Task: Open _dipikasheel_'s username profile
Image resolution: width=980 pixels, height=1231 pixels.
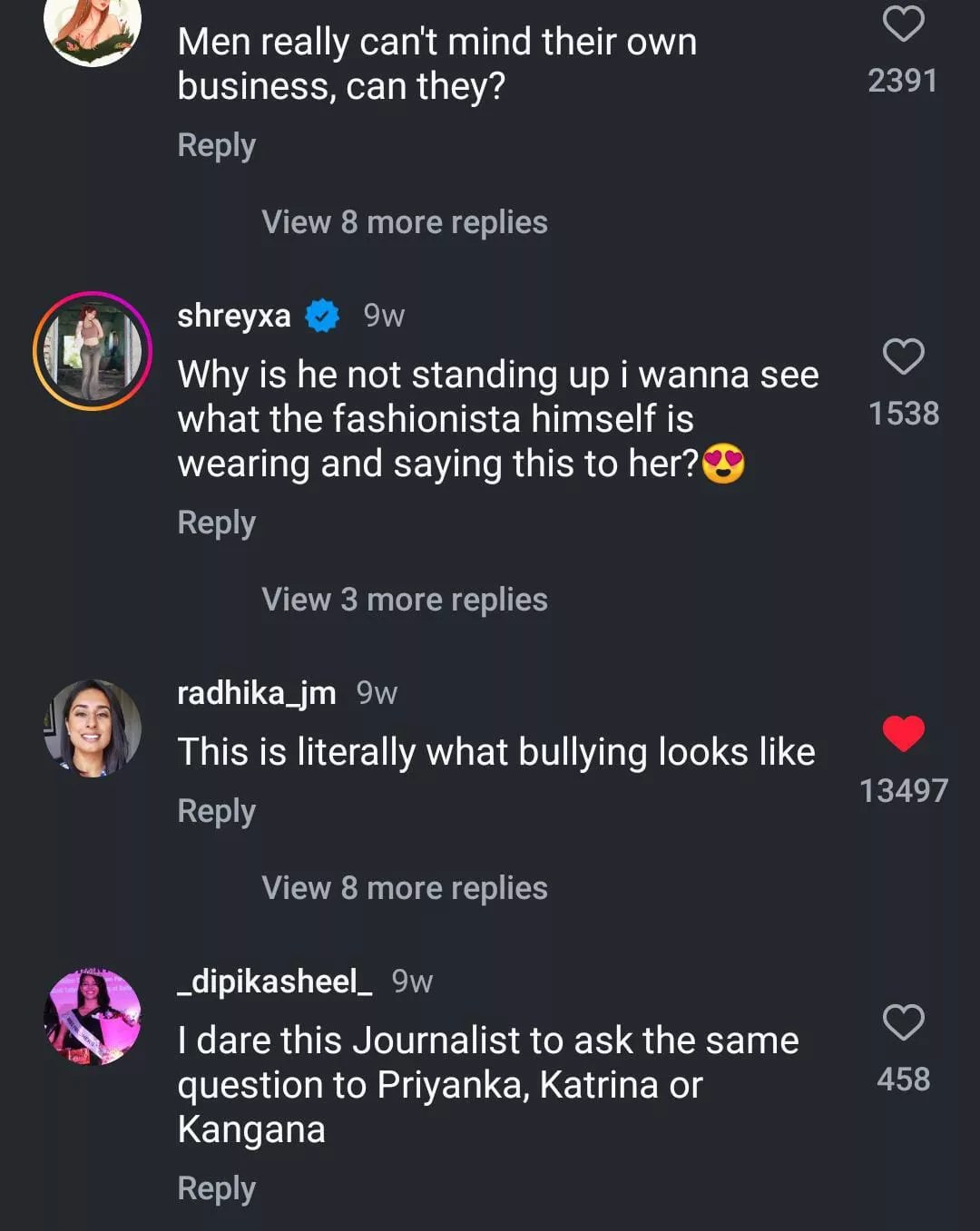Action: pos(274,982)
